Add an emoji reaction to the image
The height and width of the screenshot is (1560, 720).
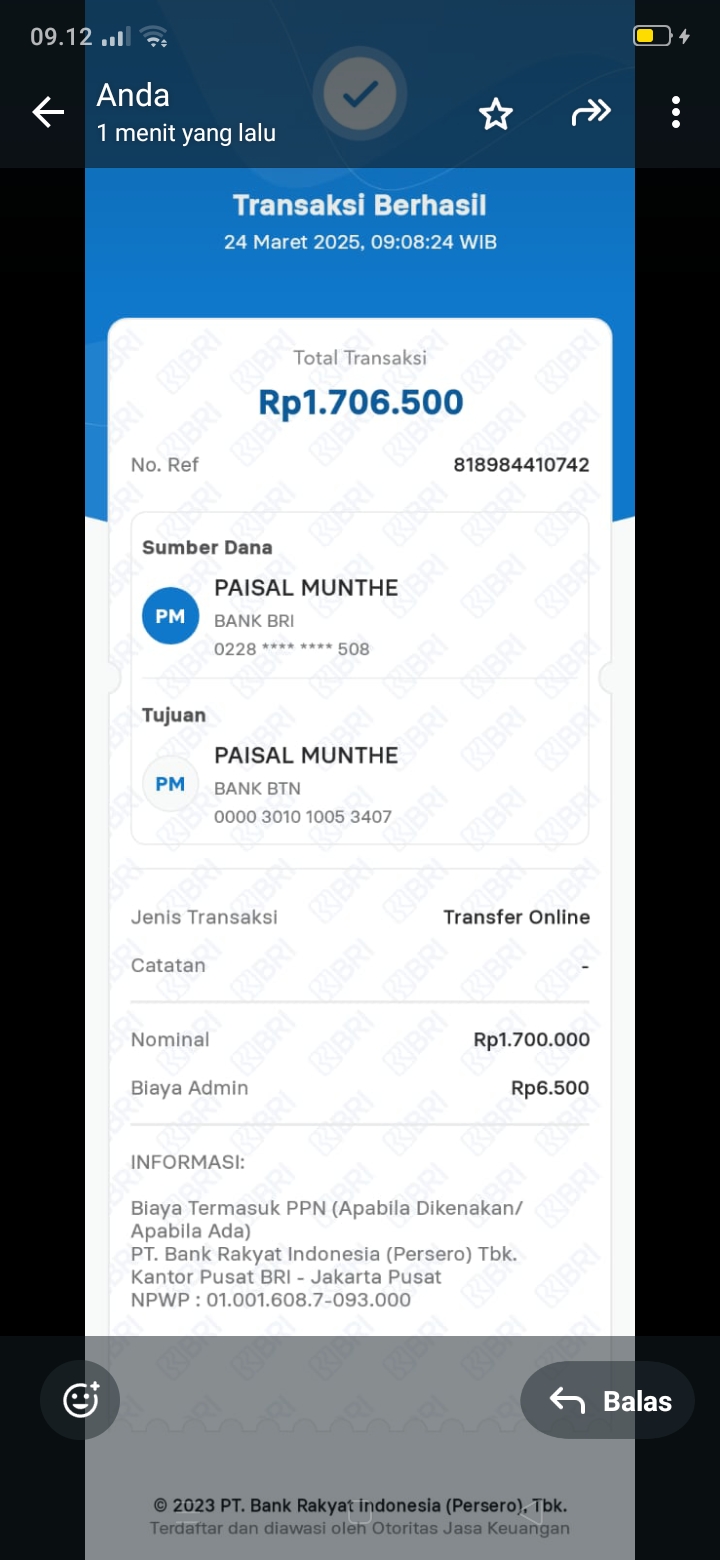point(80,1400)
